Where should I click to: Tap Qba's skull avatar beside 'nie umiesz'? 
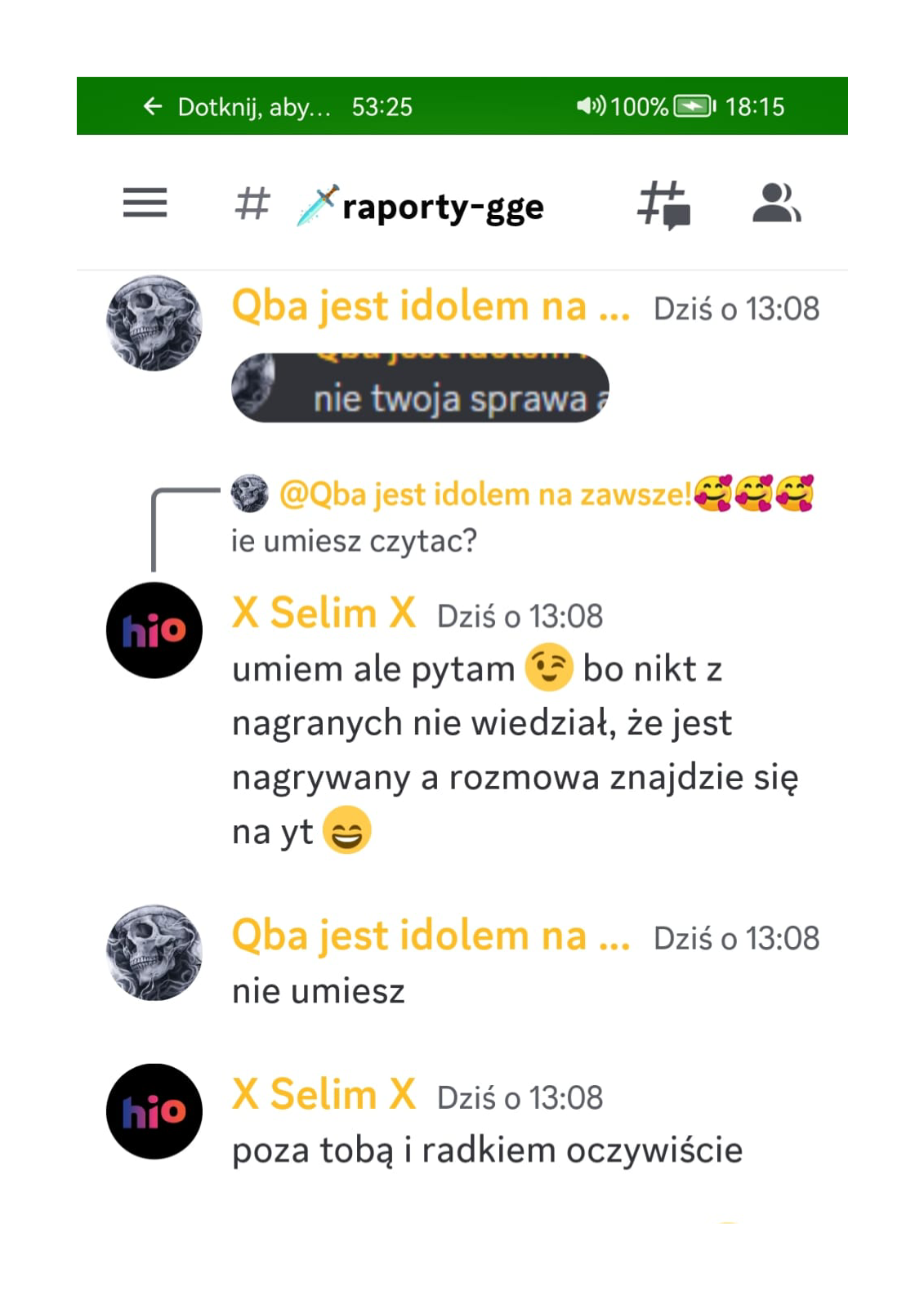point(154,953)
